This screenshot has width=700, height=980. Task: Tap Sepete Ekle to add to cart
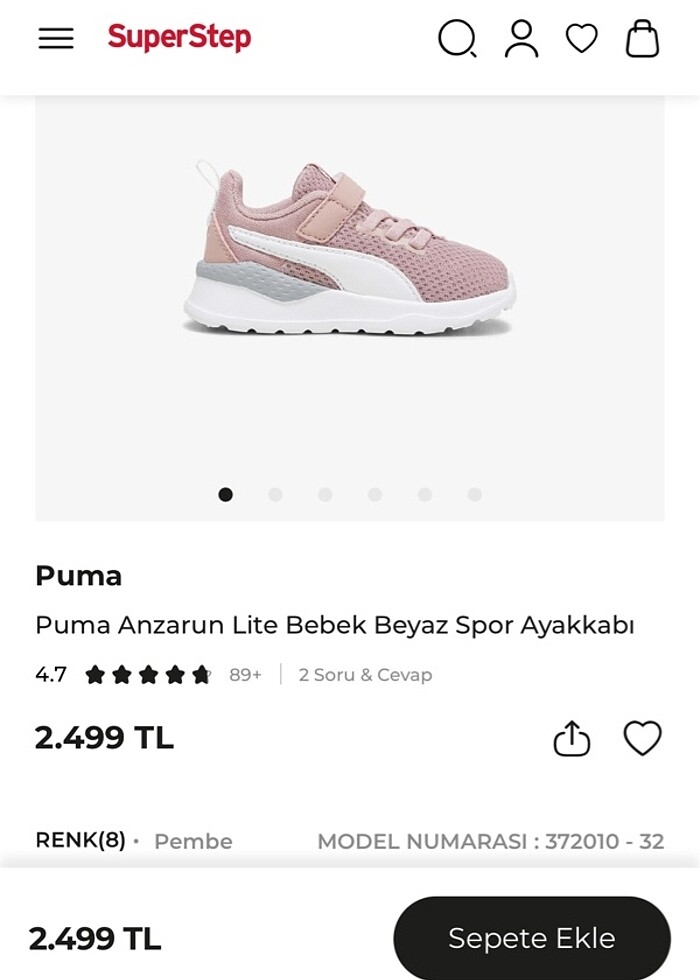pos(531,938)
